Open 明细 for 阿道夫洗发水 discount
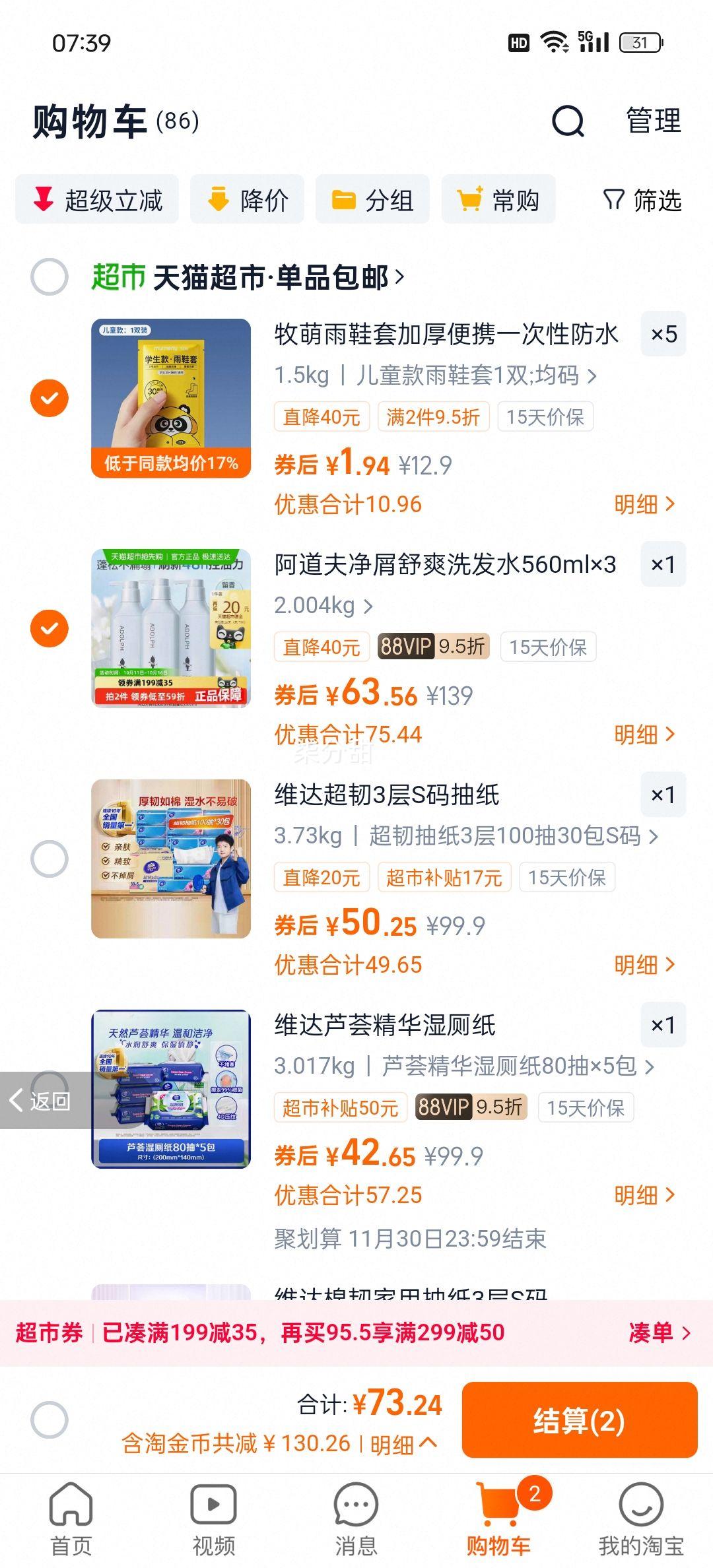713x1568 pixels. point(644,735)
